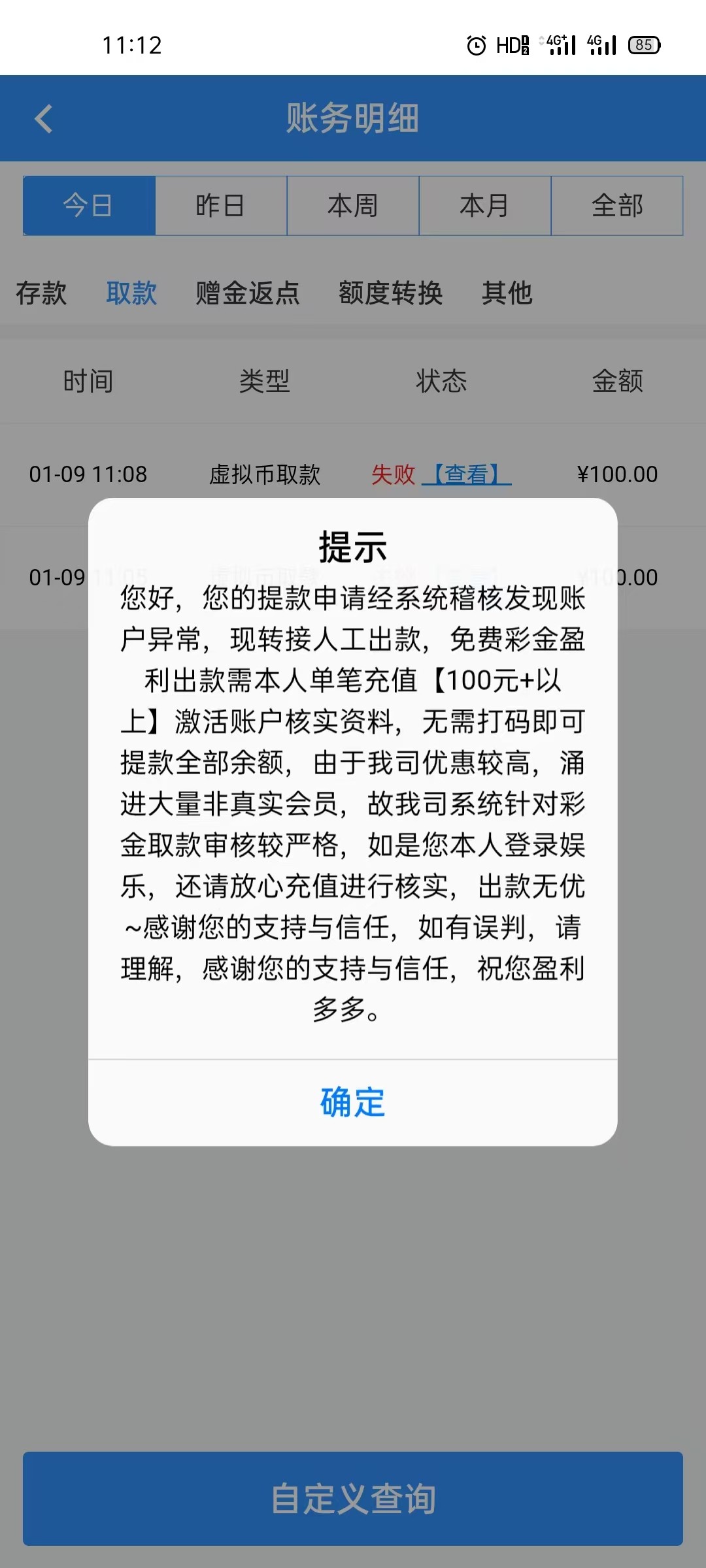Image resolution: width=706 pixels, height=1568 pixels.
Task: Select the 本月 time filter
Action: click(x=485, y=206)
